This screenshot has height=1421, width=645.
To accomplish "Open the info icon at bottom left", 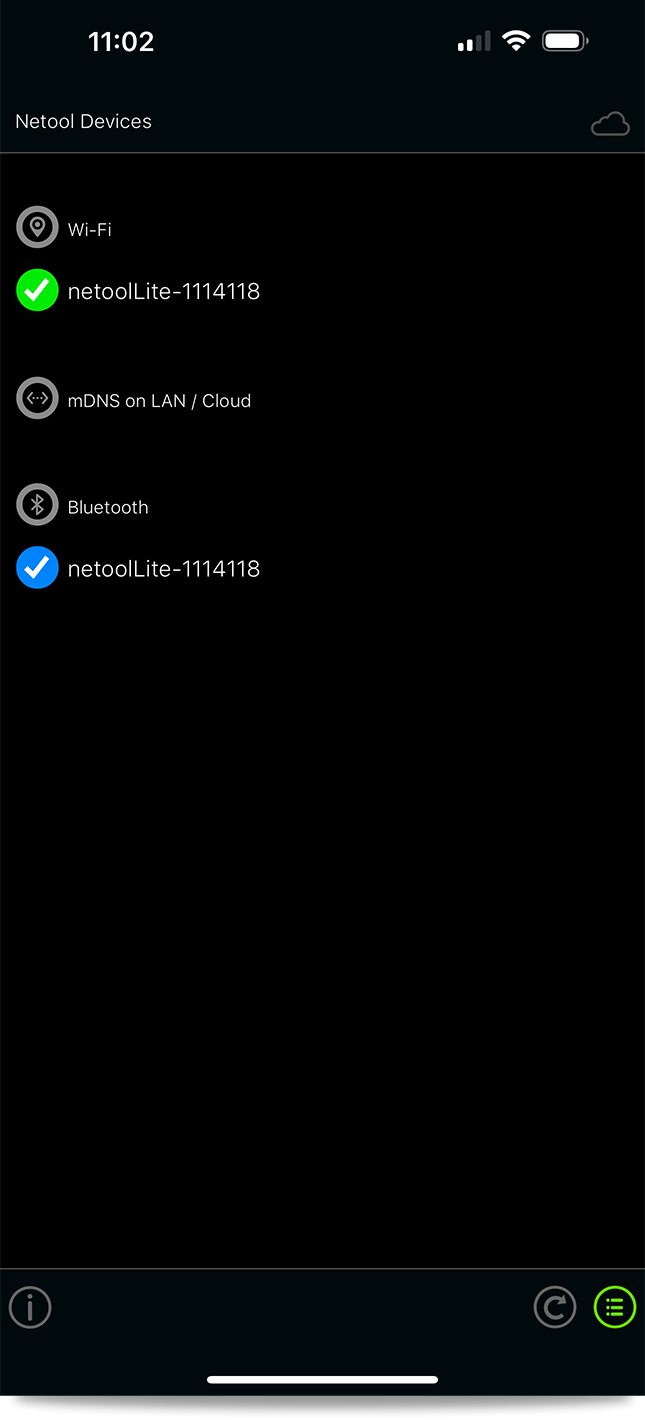I will pyautogui.click(x=30, y=1307).
